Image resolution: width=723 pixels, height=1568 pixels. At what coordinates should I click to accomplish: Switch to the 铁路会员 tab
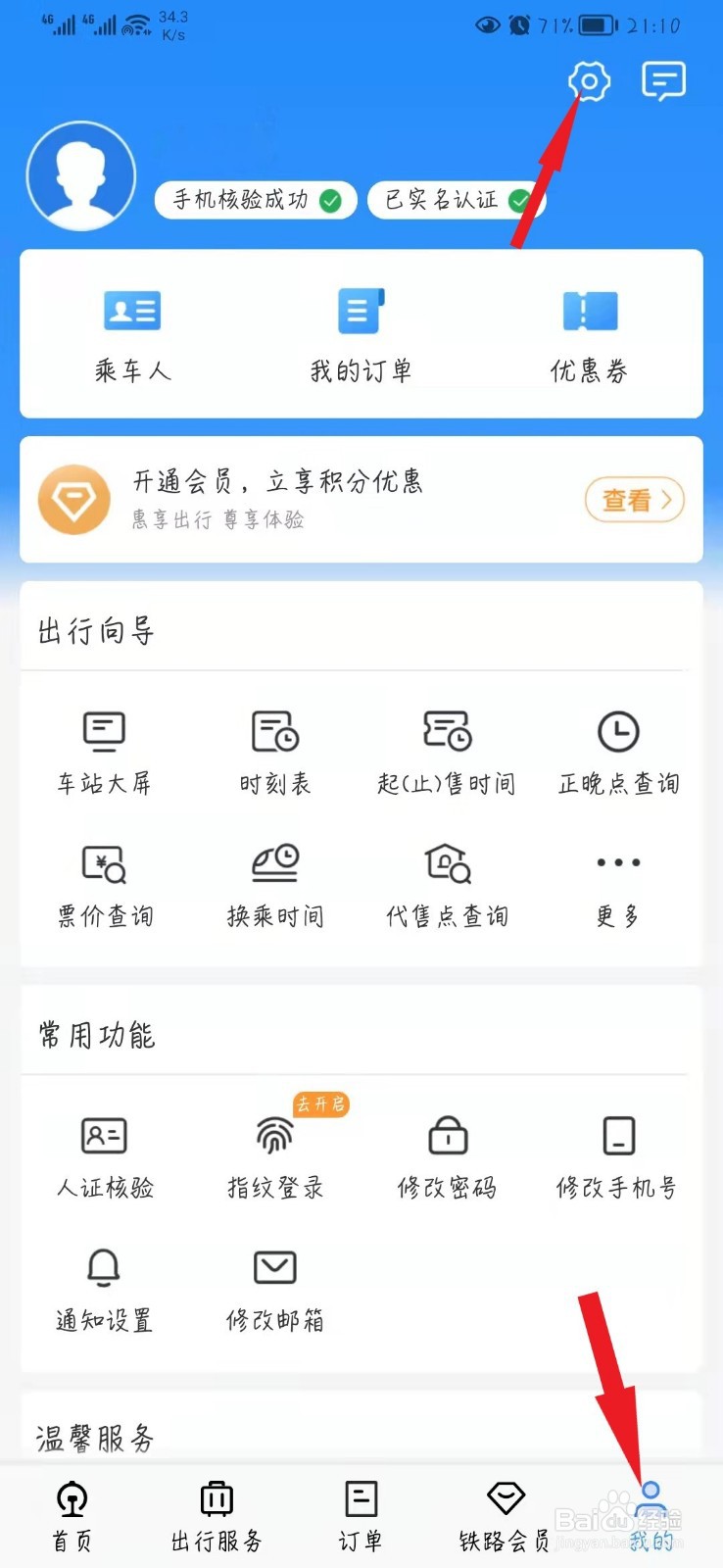point(506,1516)
